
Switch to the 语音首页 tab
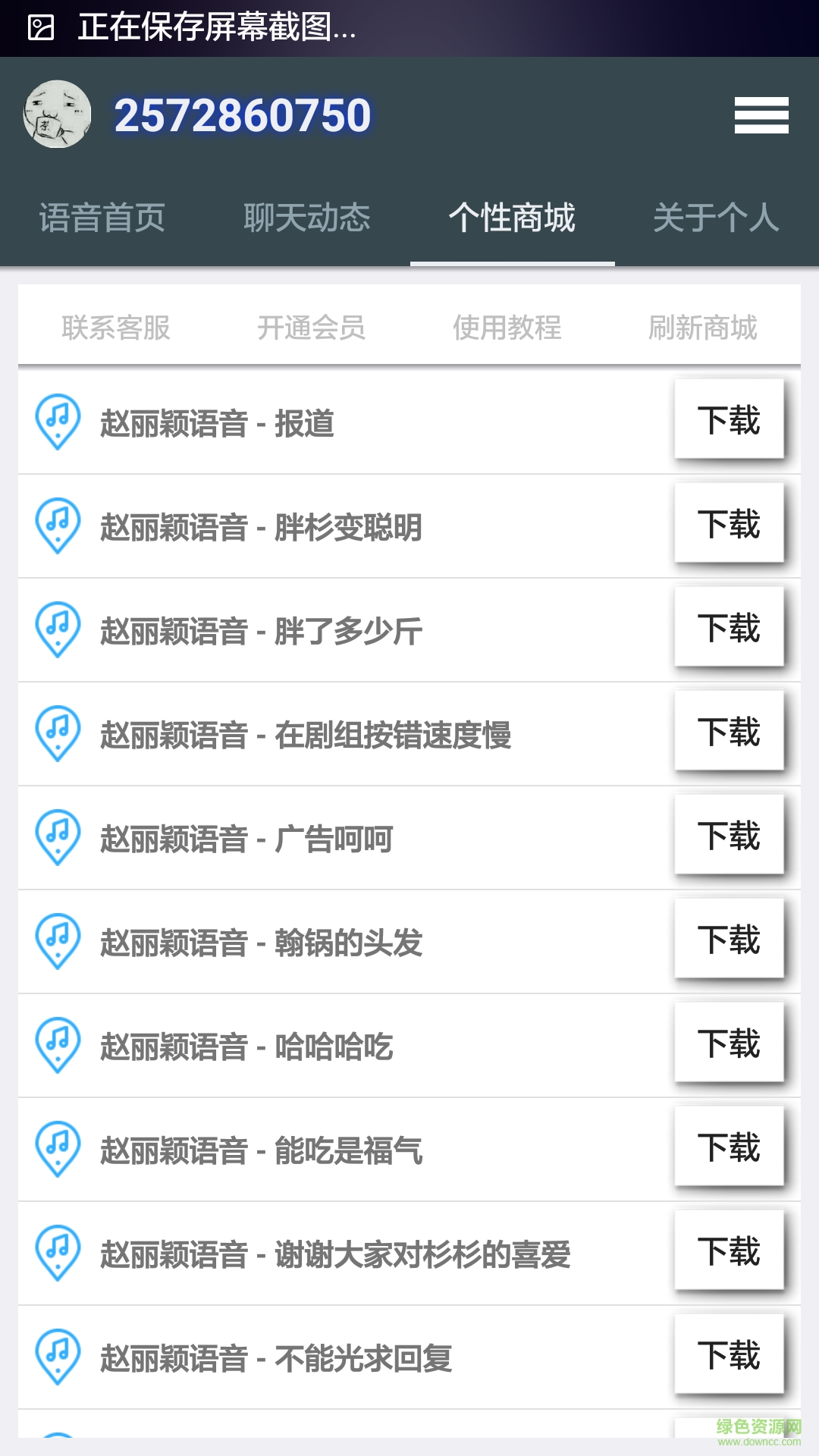[103, 218]
